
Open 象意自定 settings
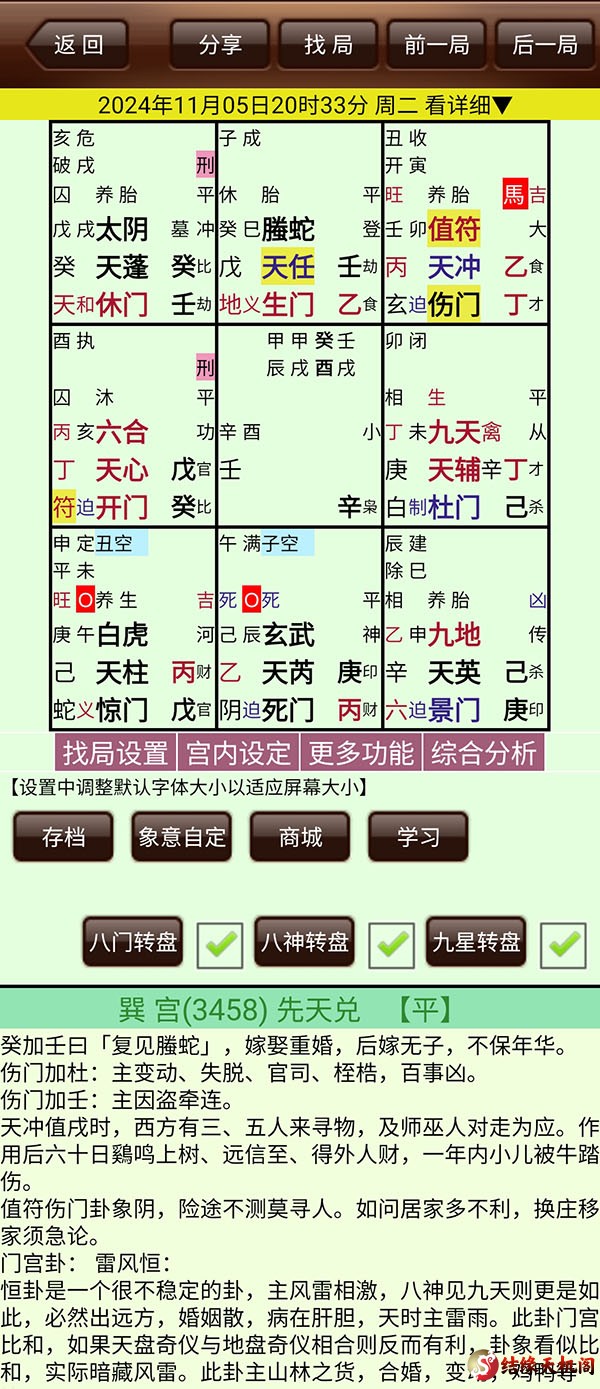coord(182,837)
